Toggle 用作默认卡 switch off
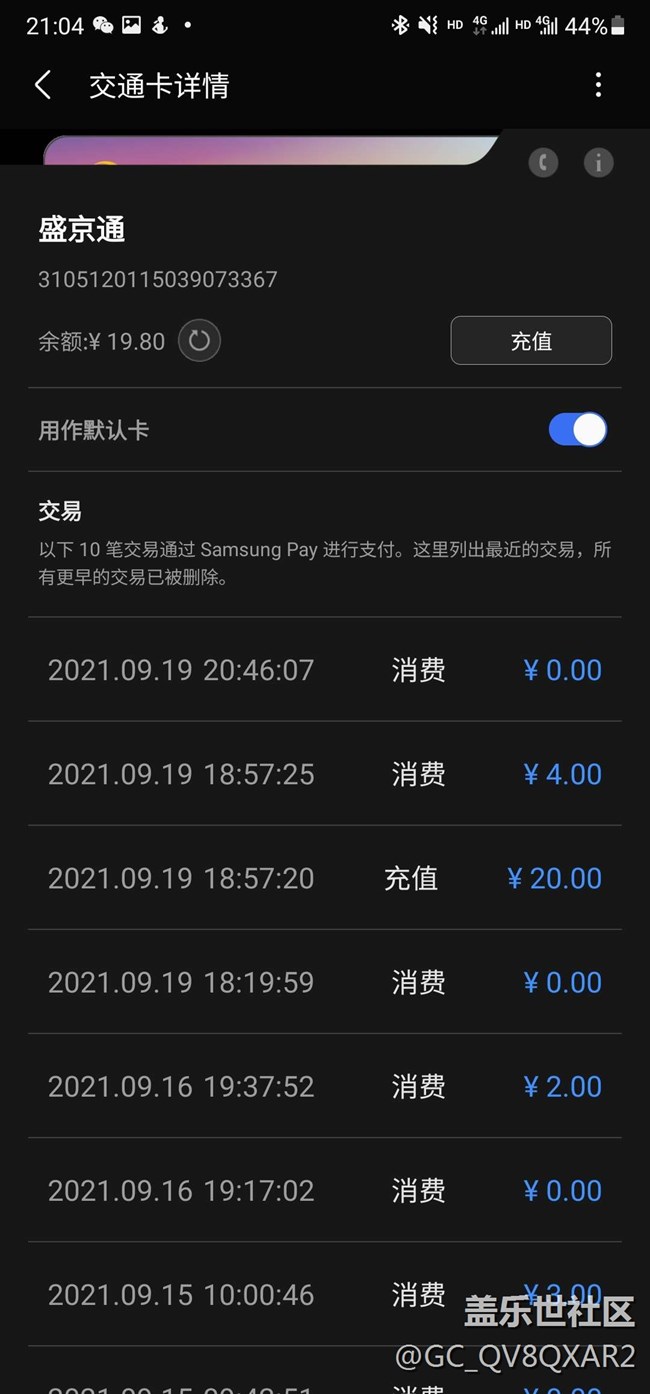Viewport: 650px width, 1394px height. 578,430
